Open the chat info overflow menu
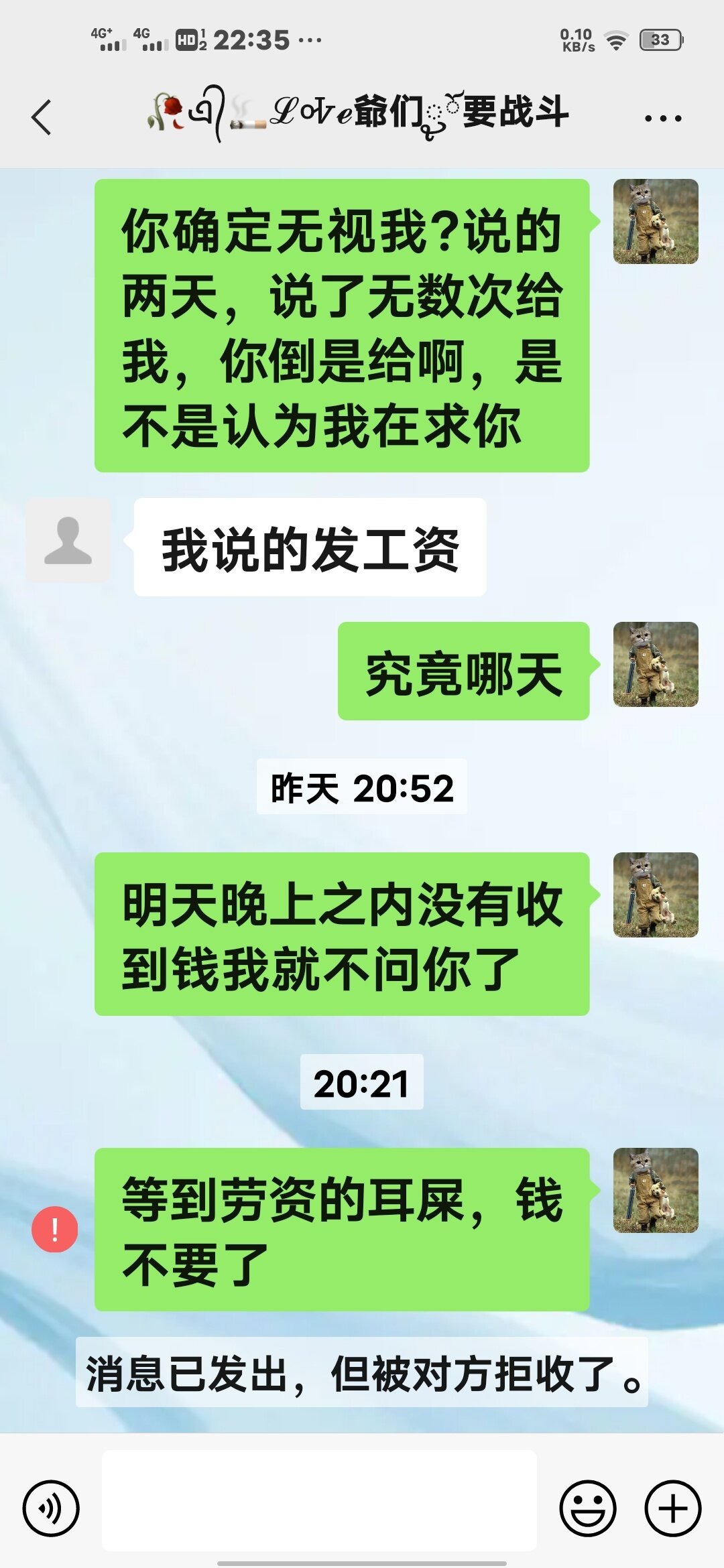The image size is (724, 1568). 662,119
